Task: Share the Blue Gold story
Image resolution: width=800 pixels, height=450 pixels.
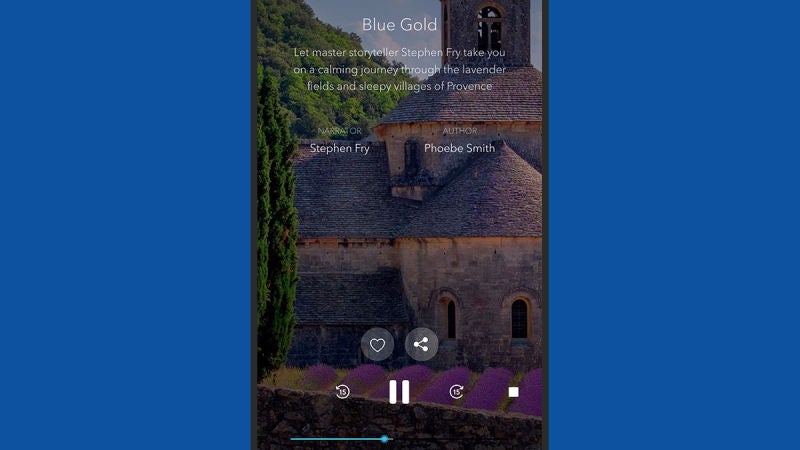Action: tap(421, 345)
